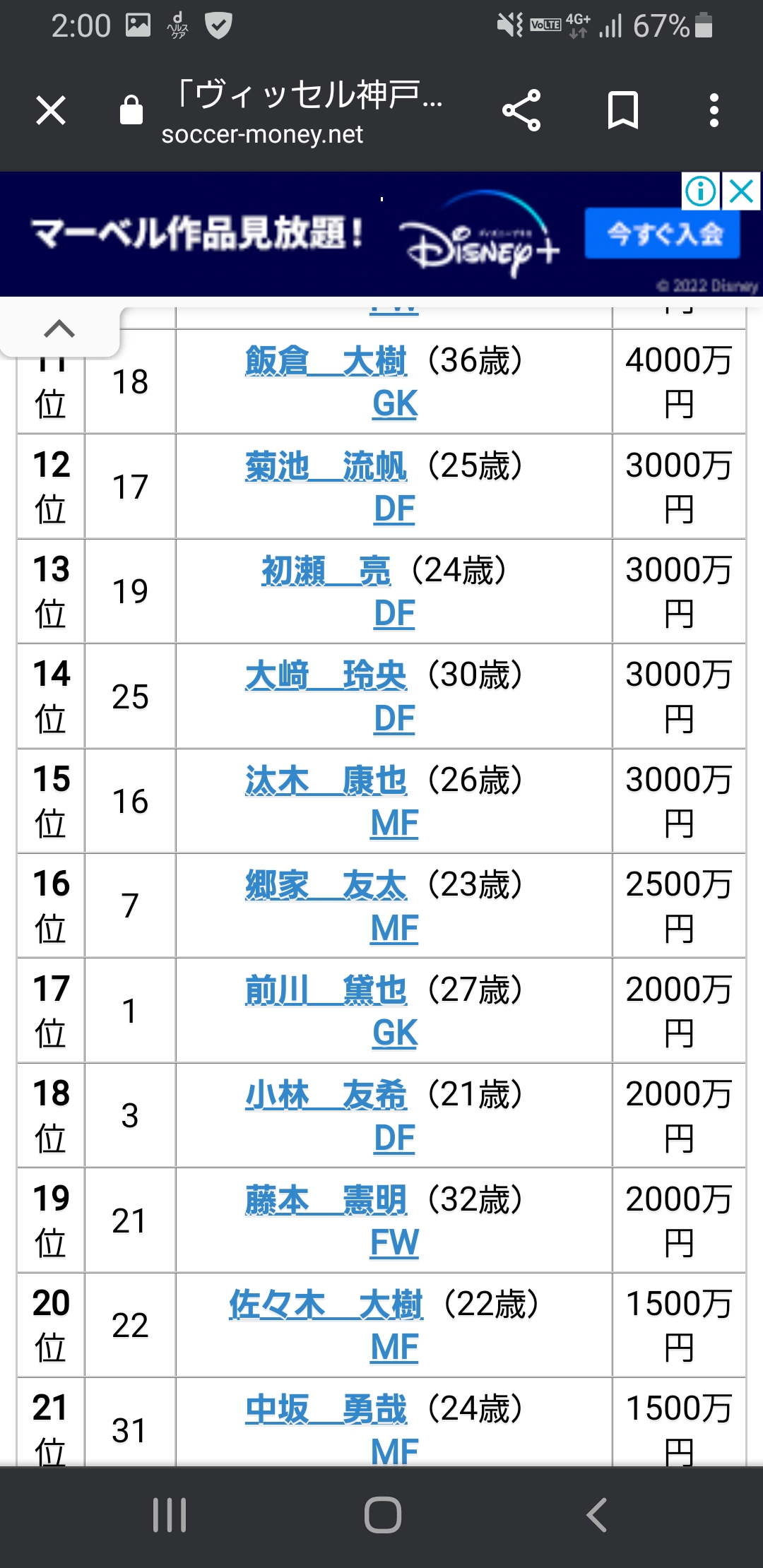Go back with system navigation button
This screenshot has width=763, height=1568.
(597, 1515)
